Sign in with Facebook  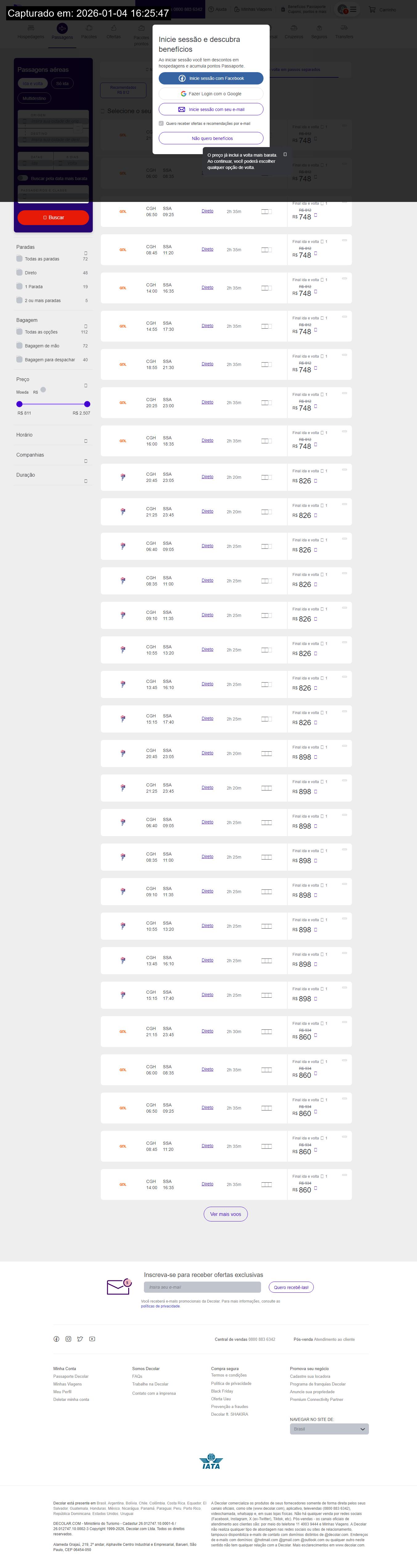[x=211, y=79]
